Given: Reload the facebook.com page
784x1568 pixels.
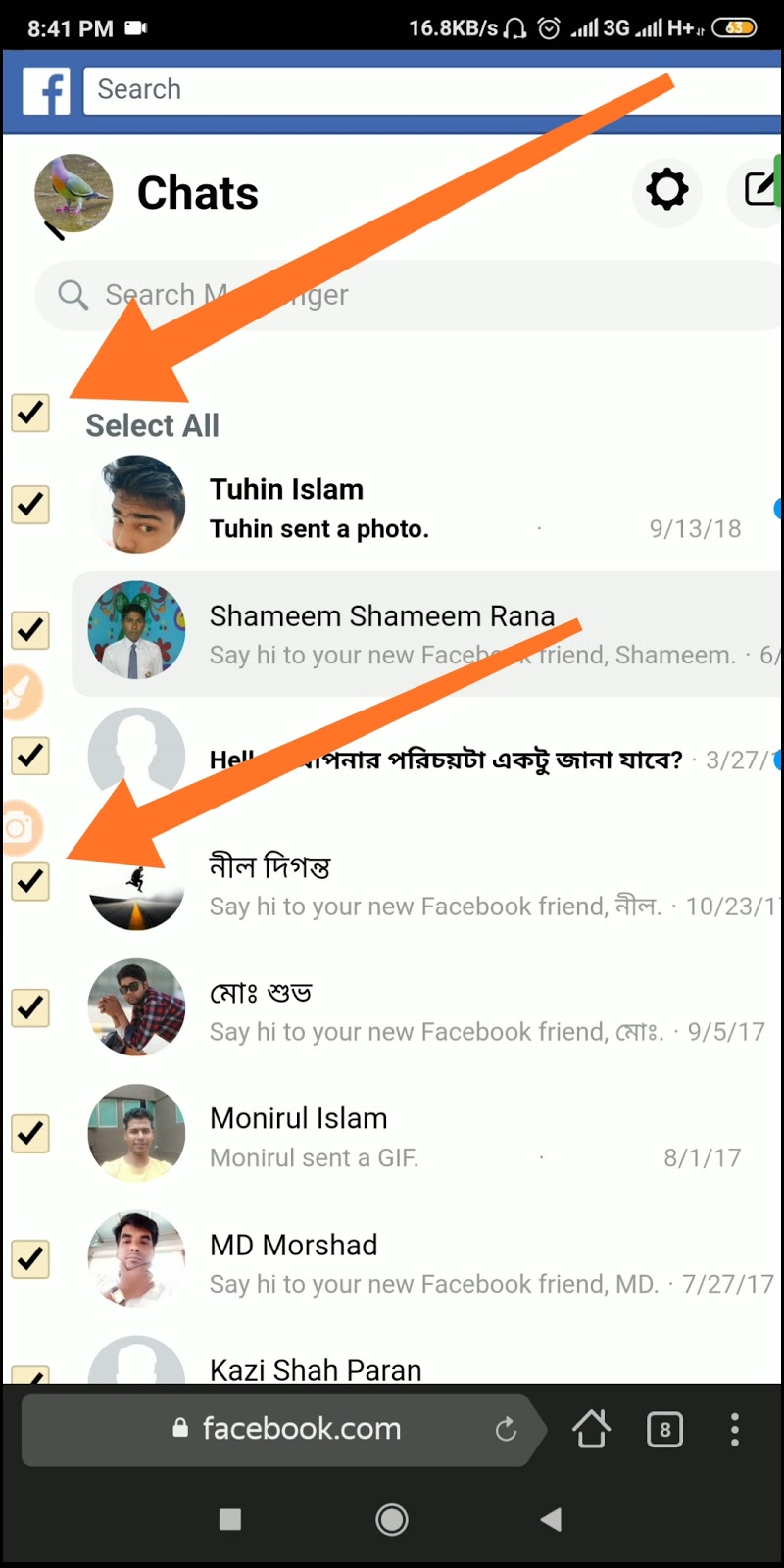Looking at the screenshot, I should point(506,1430).
